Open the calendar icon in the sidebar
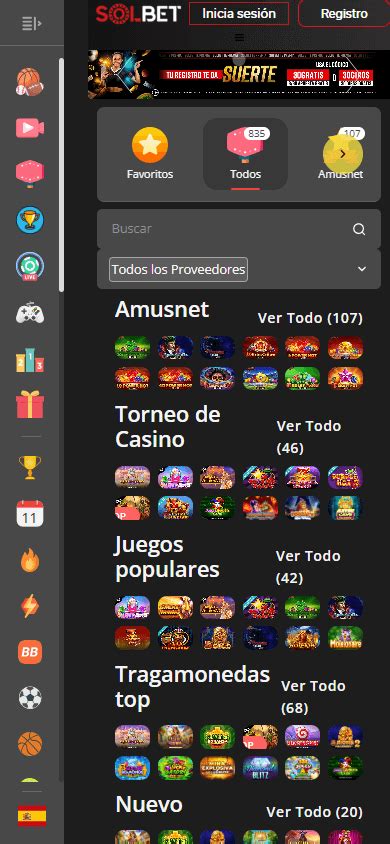 coord(30,514)
